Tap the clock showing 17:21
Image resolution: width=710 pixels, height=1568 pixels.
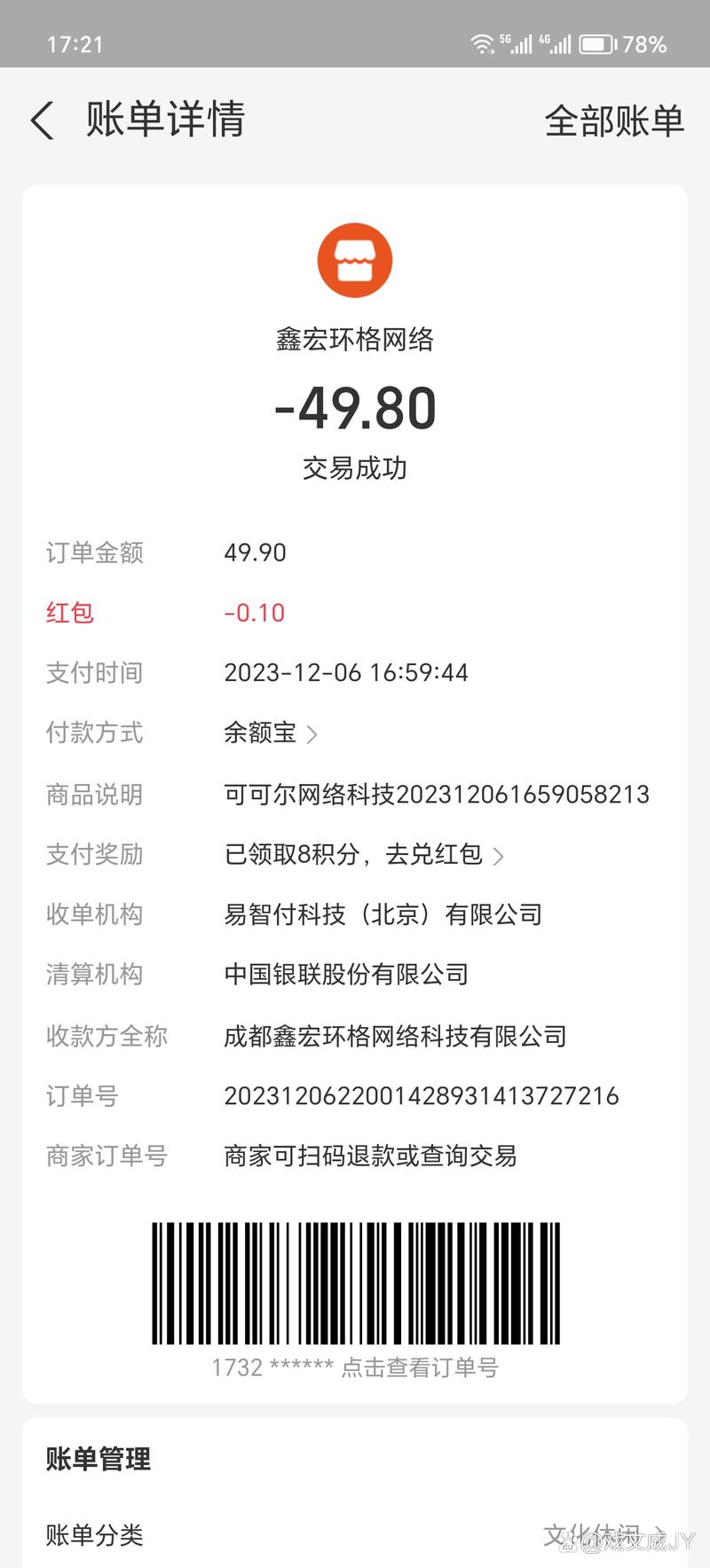pos(75,44)
